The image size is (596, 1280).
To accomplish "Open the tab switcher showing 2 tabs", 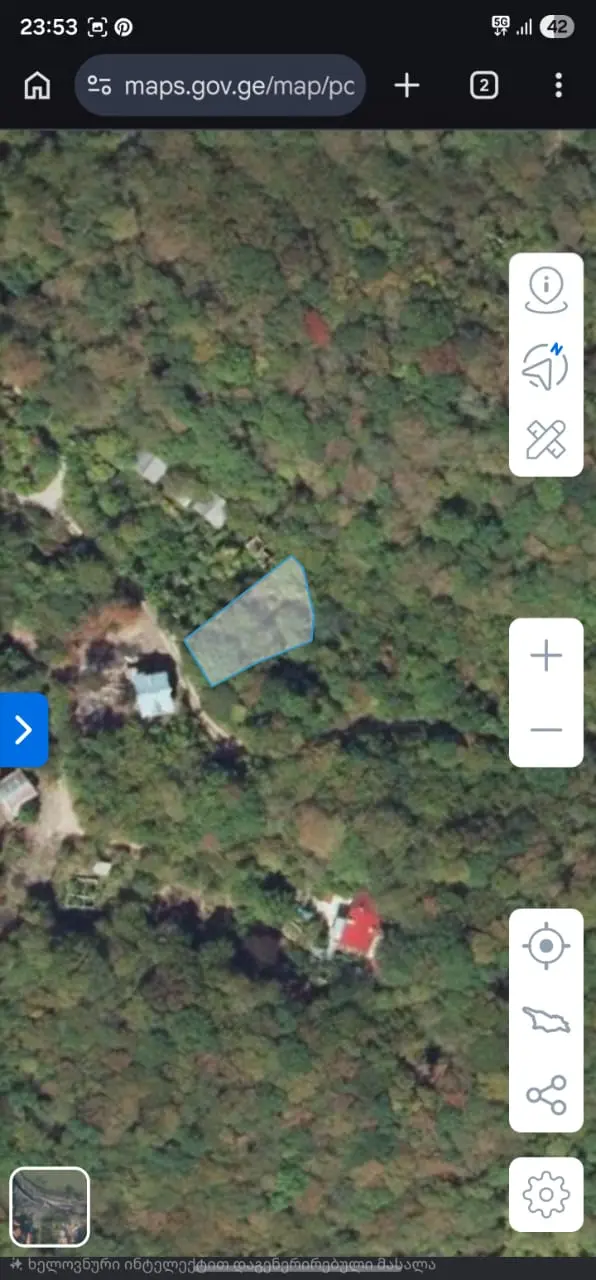I will pos(484,86).
